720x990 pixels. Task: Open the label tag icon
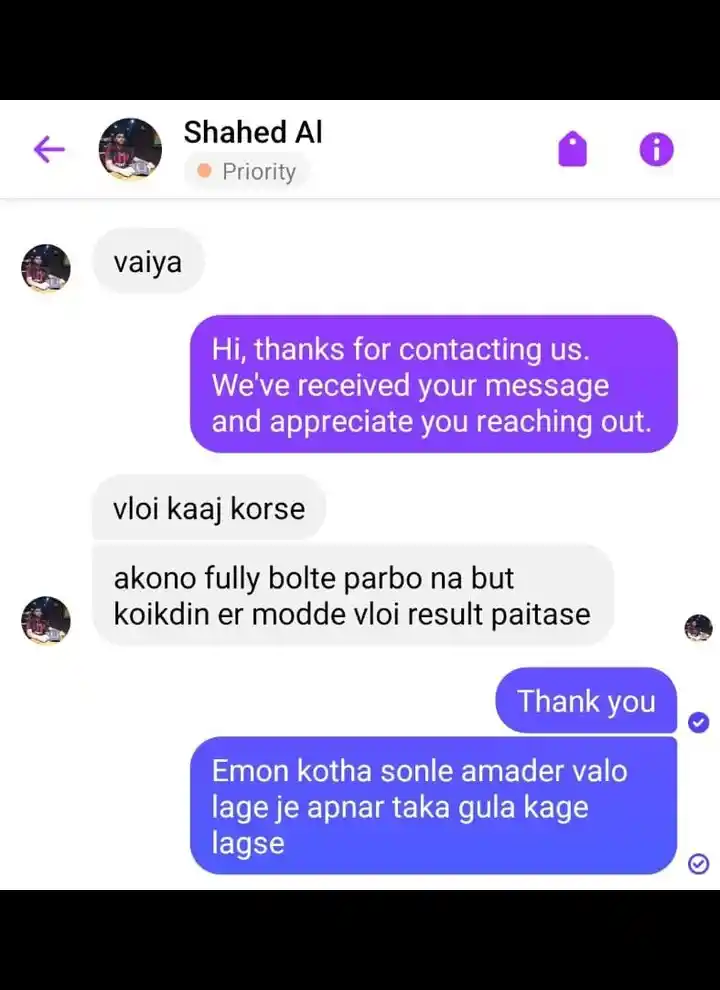pos(572,150)
